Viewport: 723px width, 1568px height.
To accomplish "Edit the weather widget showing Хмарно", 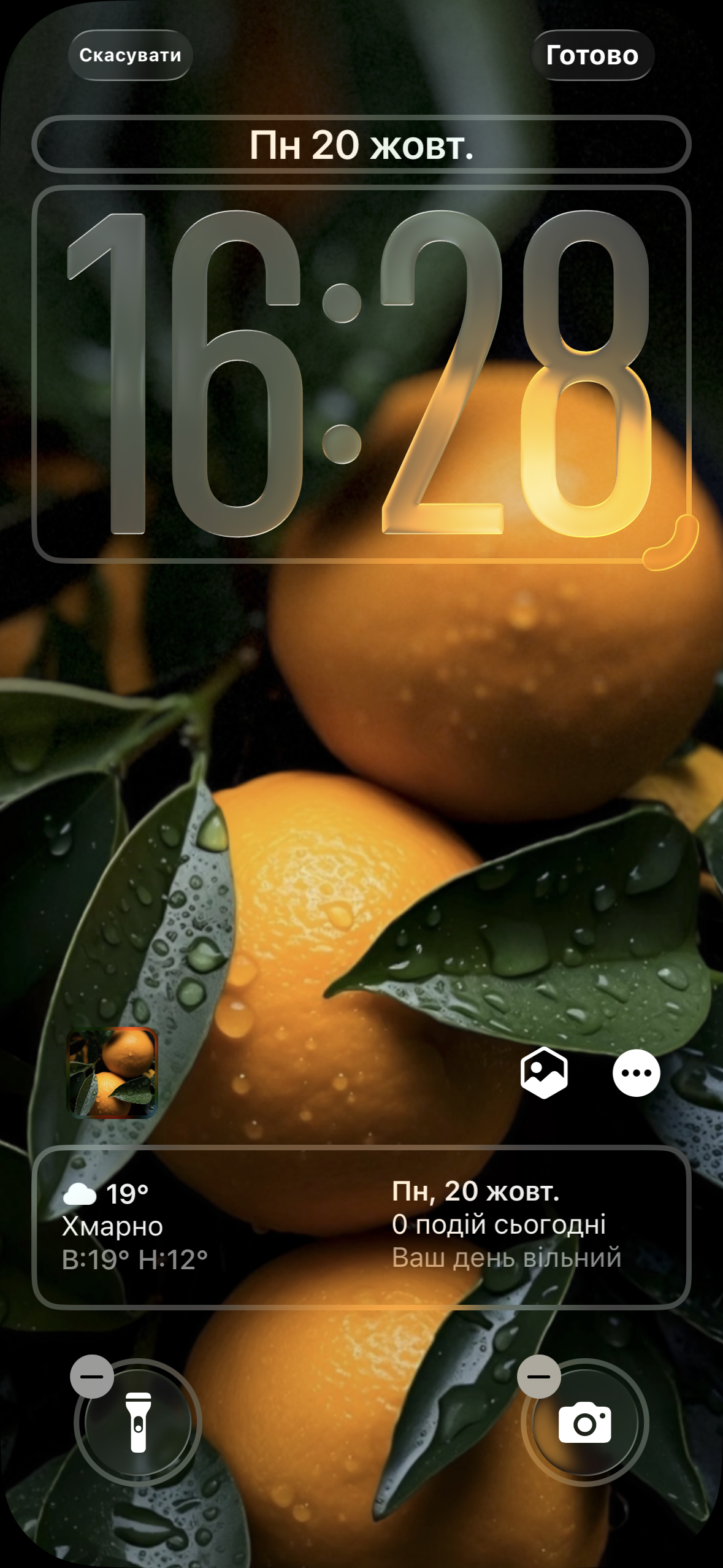I will (x=136, y=1226).
